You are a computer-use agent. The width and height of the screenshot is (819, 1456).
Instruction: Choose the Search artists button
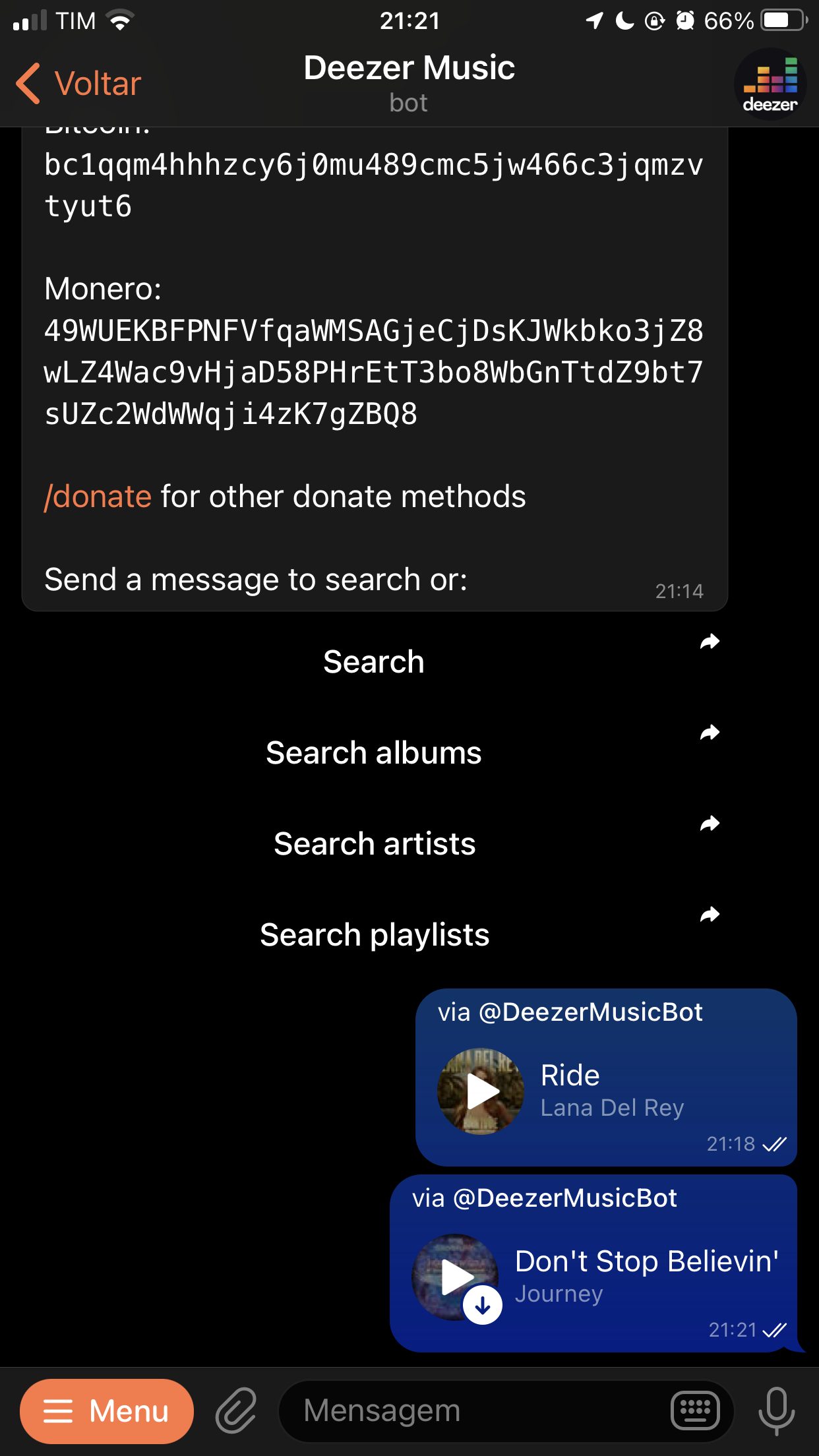click(374, 844)
